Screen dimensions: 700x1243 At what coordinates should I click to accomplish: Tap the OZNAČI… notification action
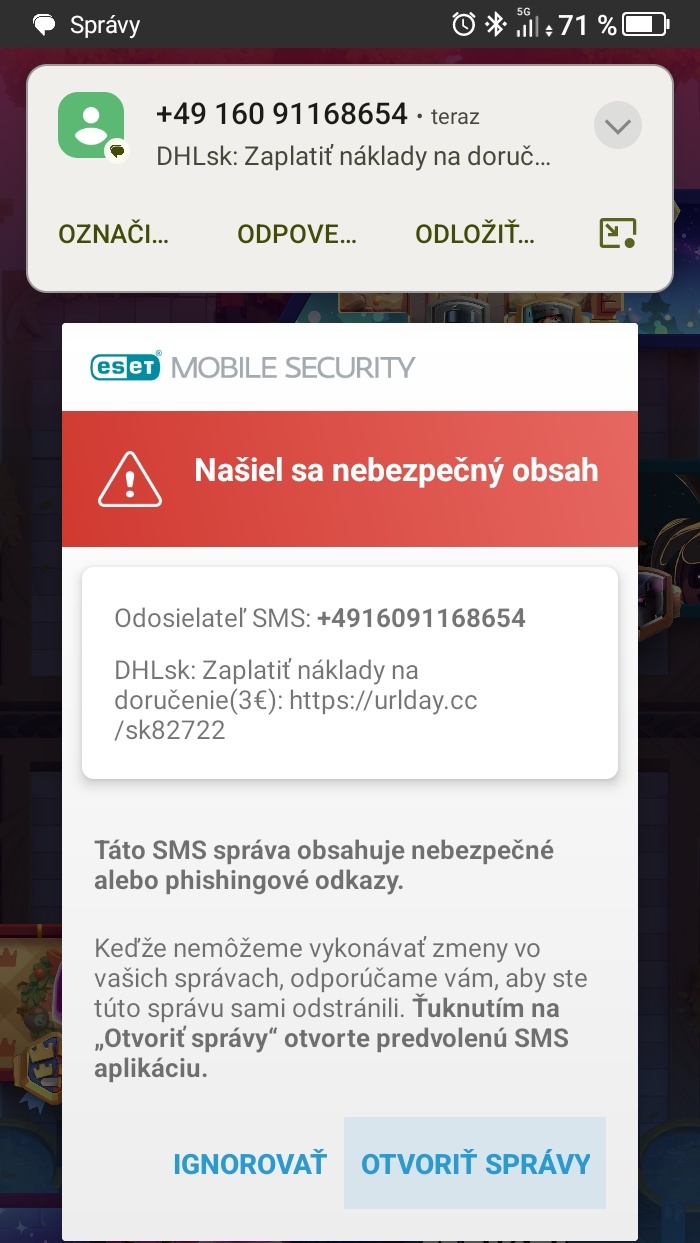pyautogui.click(x=113, y=234)
